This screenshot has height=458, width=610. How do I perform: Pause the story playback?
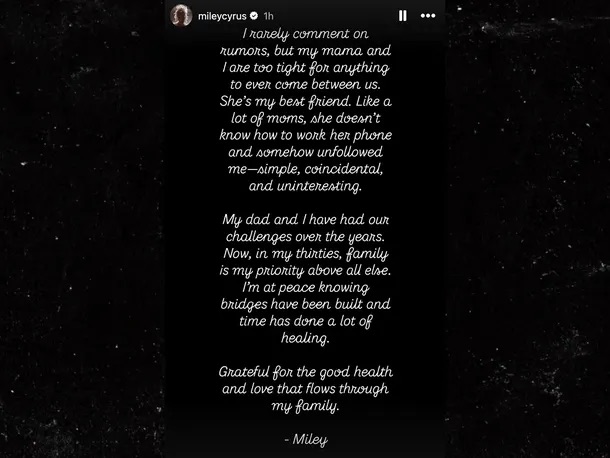pos(403,16)
